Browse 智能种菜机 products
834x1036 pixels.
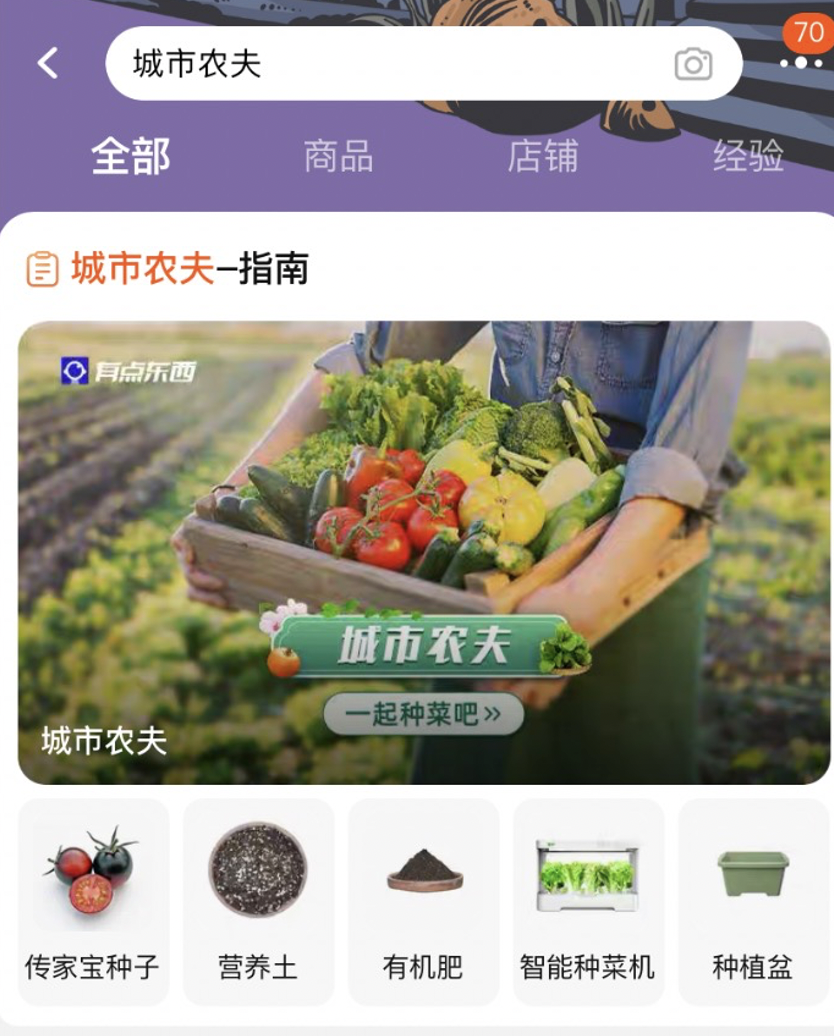pyautogui.click(x=588, y=902)
